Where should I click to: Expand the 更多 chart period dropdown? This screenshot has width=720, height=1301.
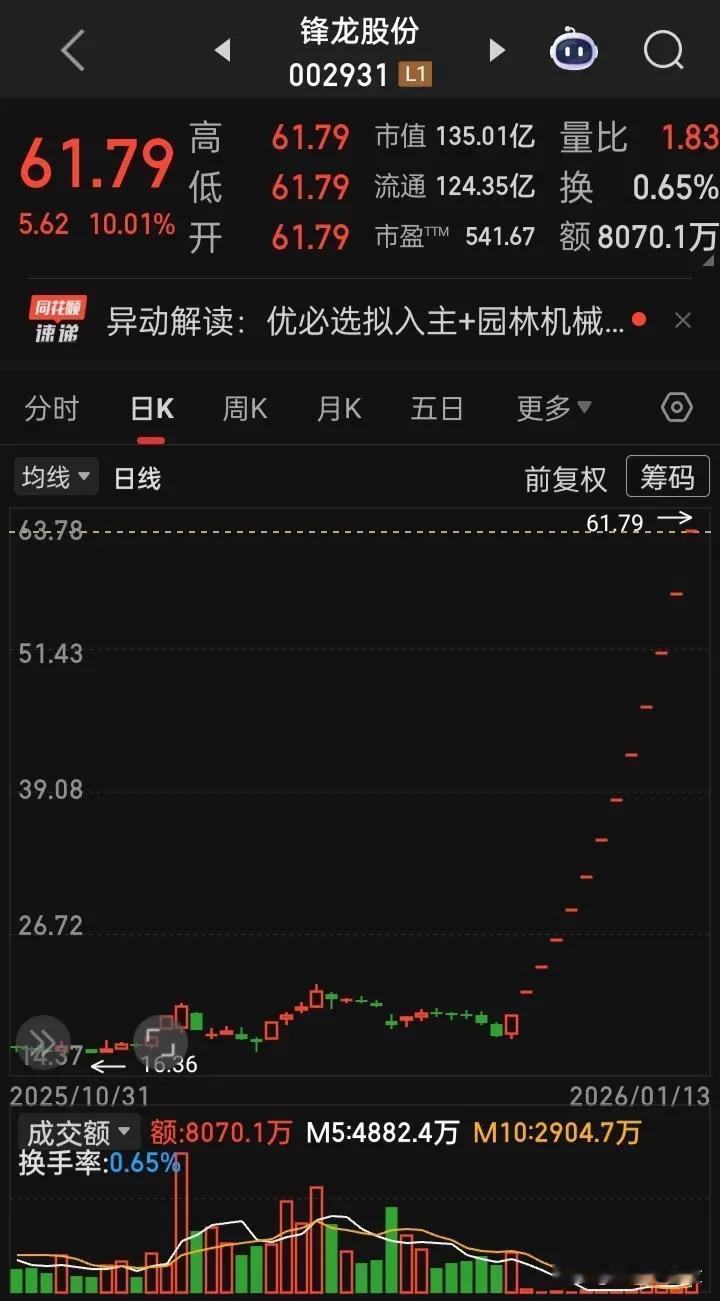553,408
